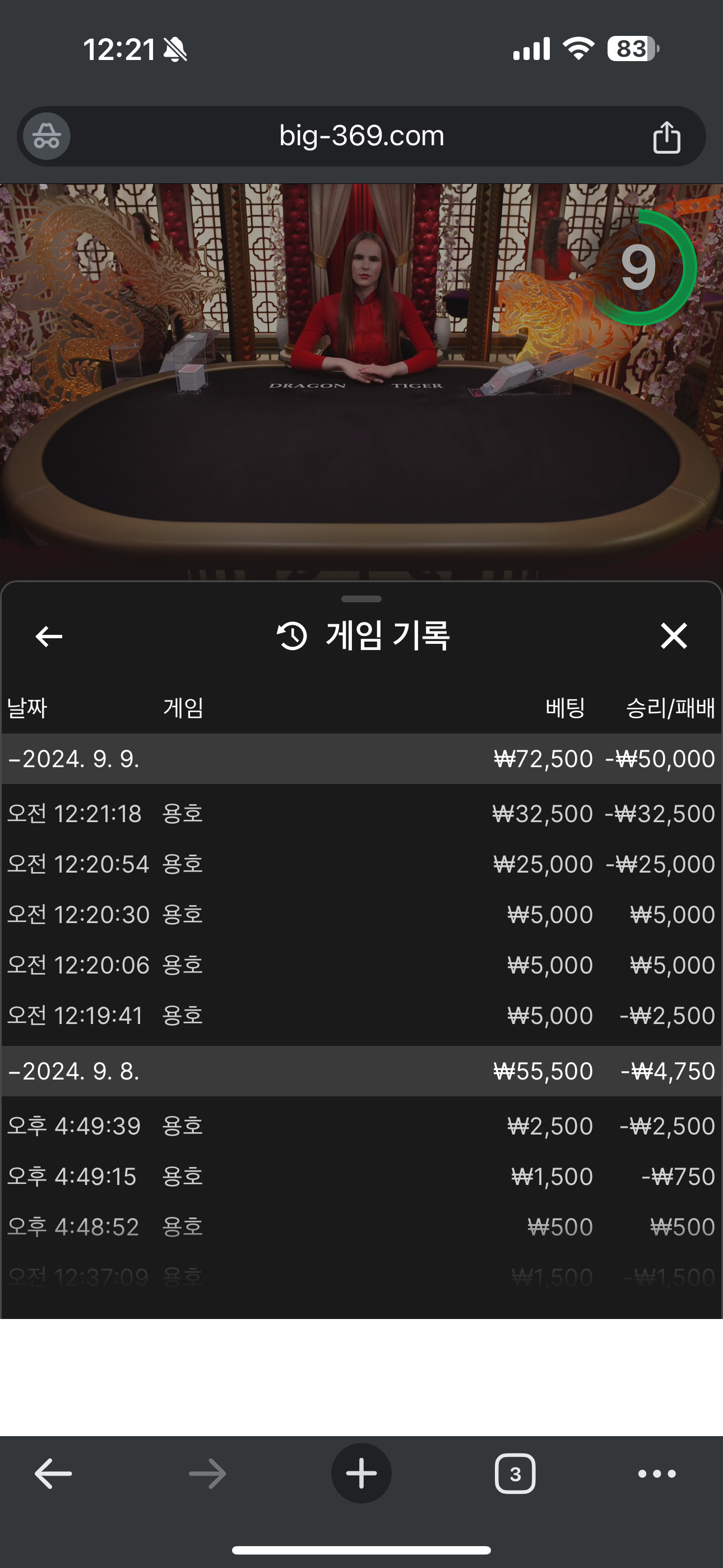This screenshot has width=723, height=1568.
Task: Go back in the browser toolbar
Action: coord(53,1474)
